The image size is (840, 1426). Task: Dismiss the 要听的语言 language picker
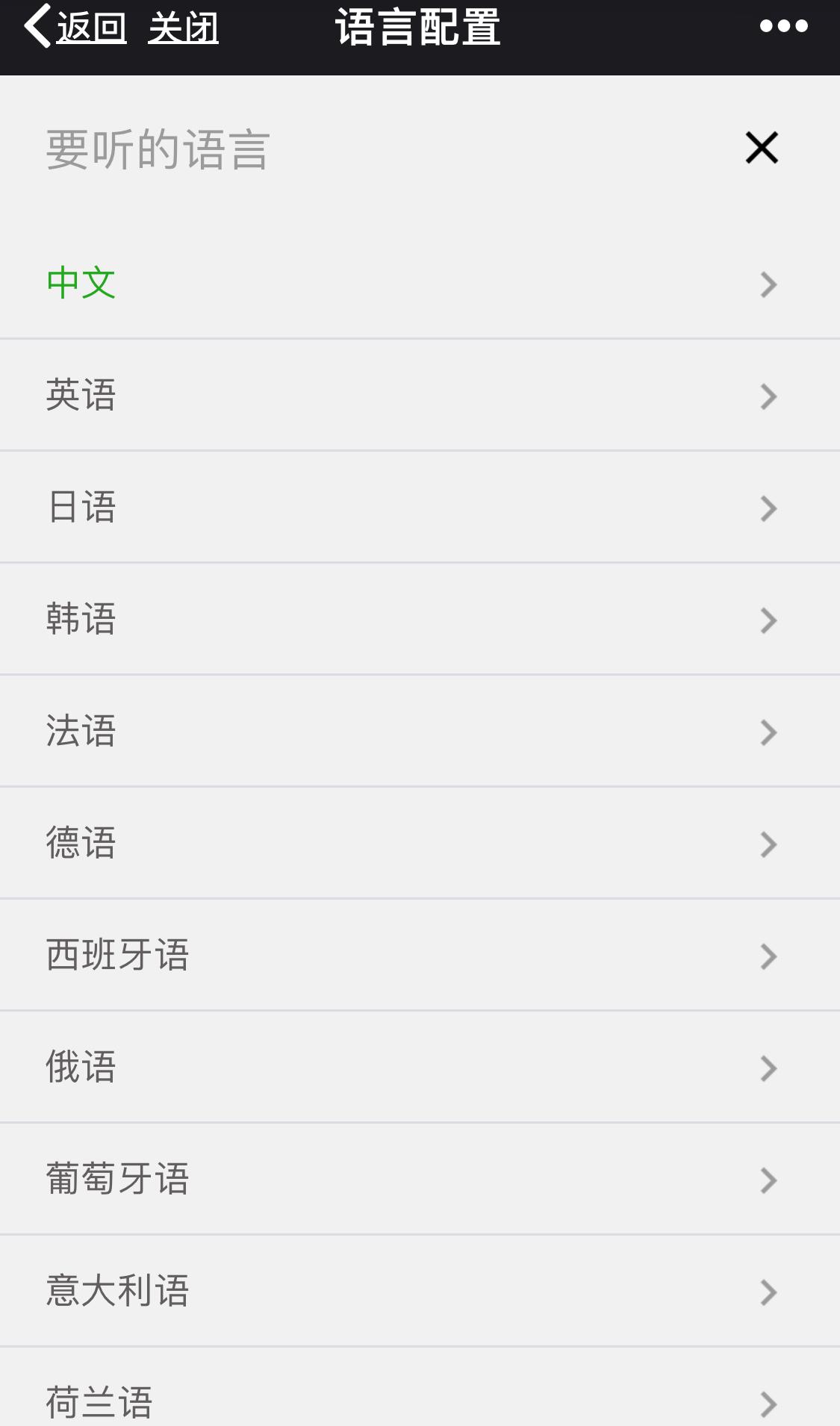(762, 148)
